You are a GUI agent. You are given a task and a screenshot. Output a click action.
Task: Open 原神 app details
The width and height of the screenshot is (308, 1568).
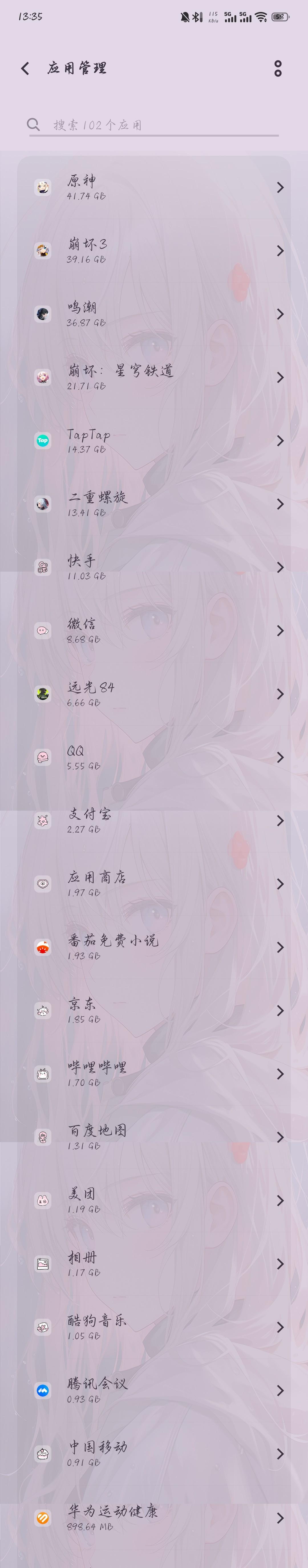click(153, 187)
